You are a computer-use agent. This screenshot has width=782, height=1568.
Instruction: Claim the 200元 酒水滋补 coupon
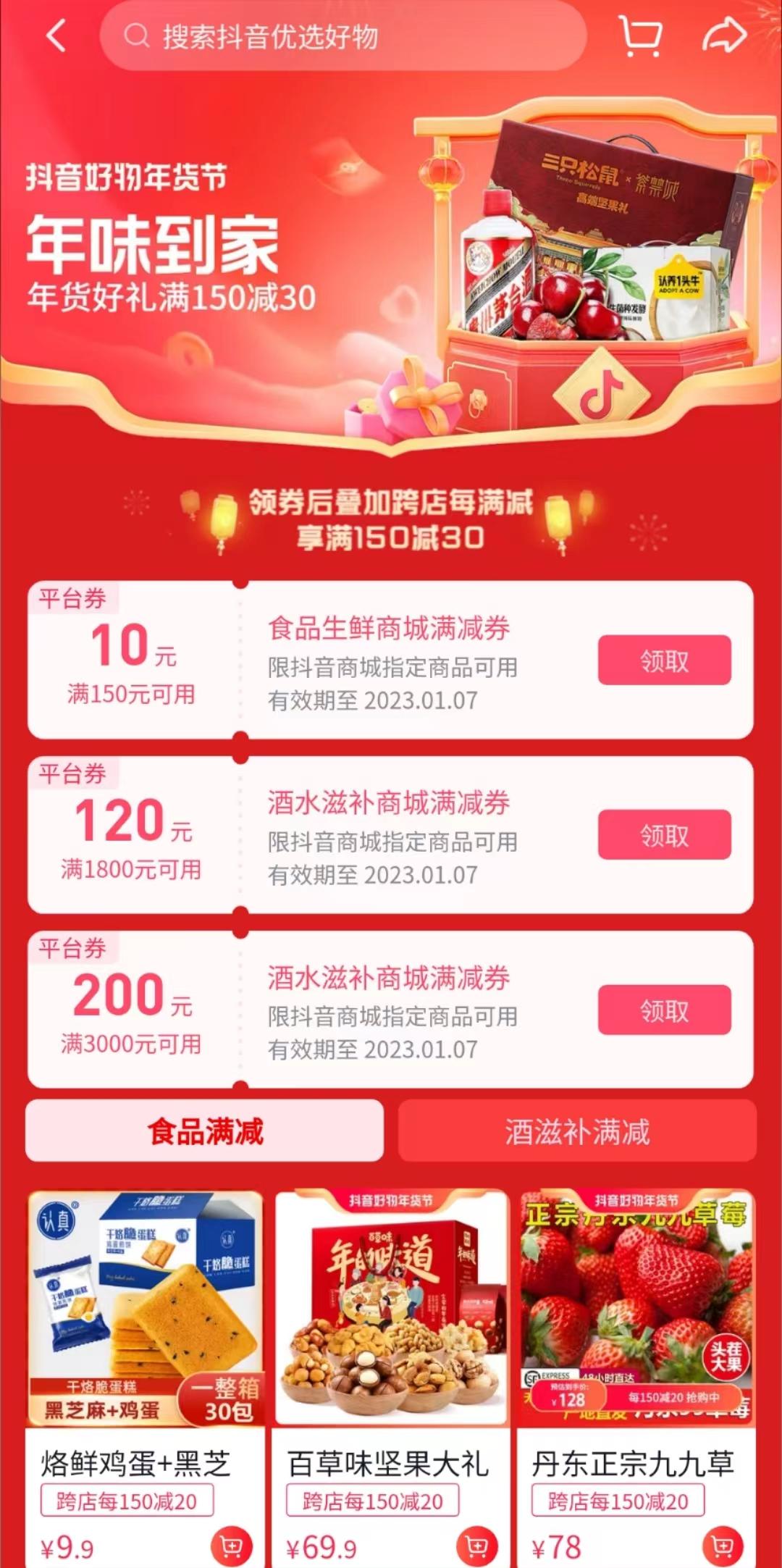(664, 1010)
